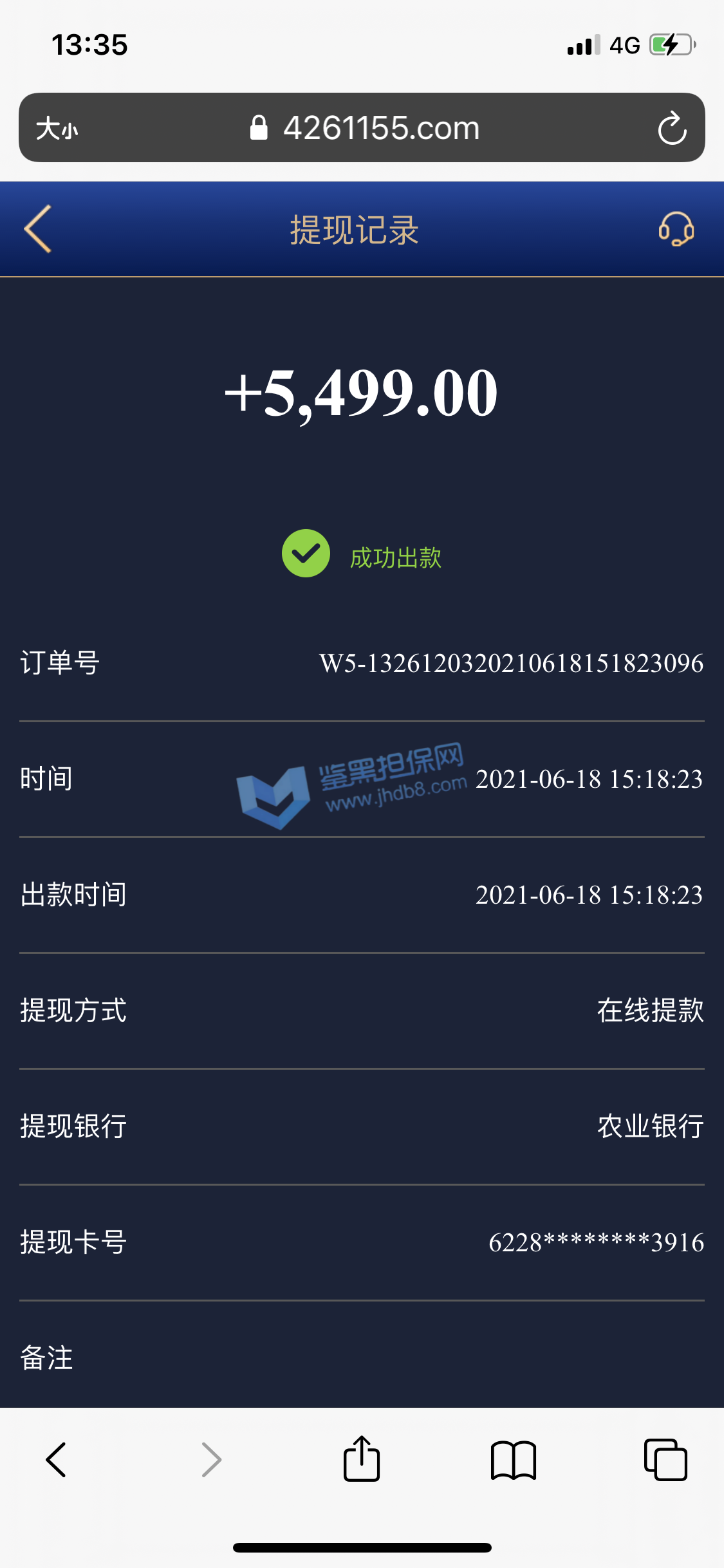Reload the page in Safari
This screenshot has height=1568, width=724.
(672, 128)
